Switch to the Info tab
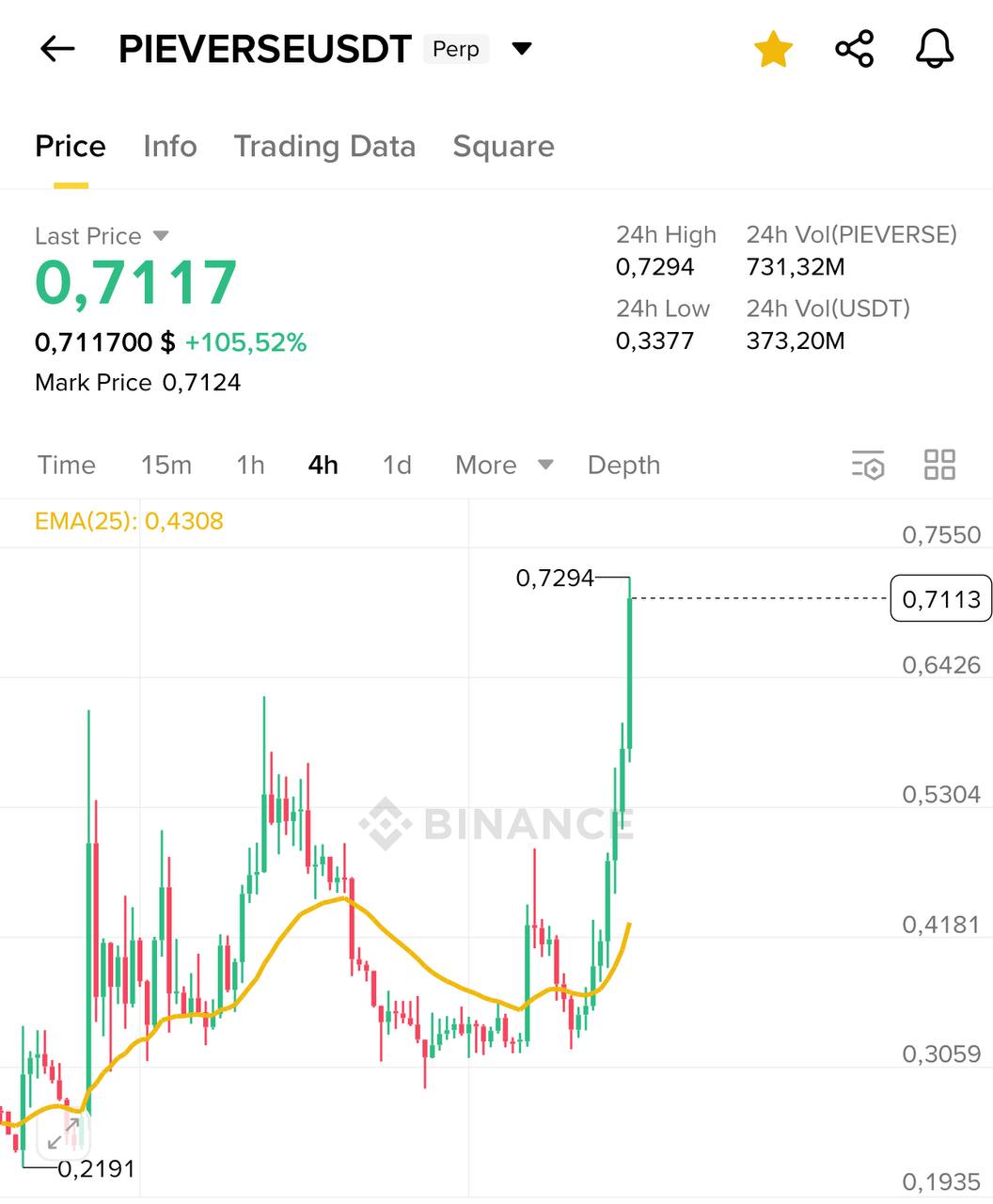993x1204 pixels. [169, 147]
